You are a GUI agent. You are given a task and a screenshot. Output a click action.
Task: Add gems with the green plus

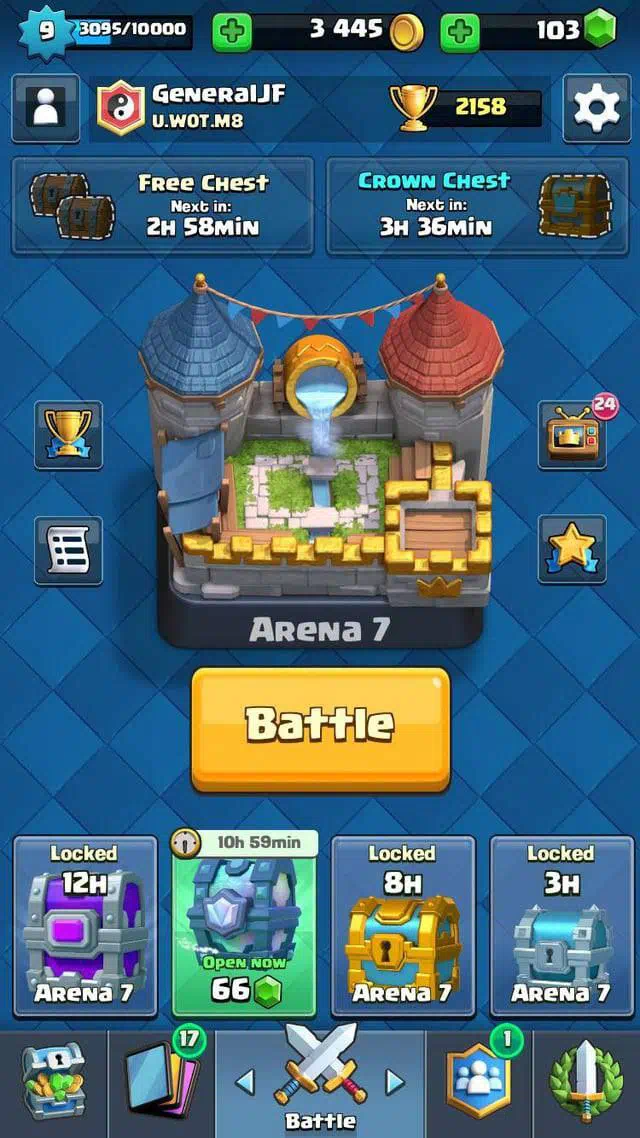(x=459, y=31)
